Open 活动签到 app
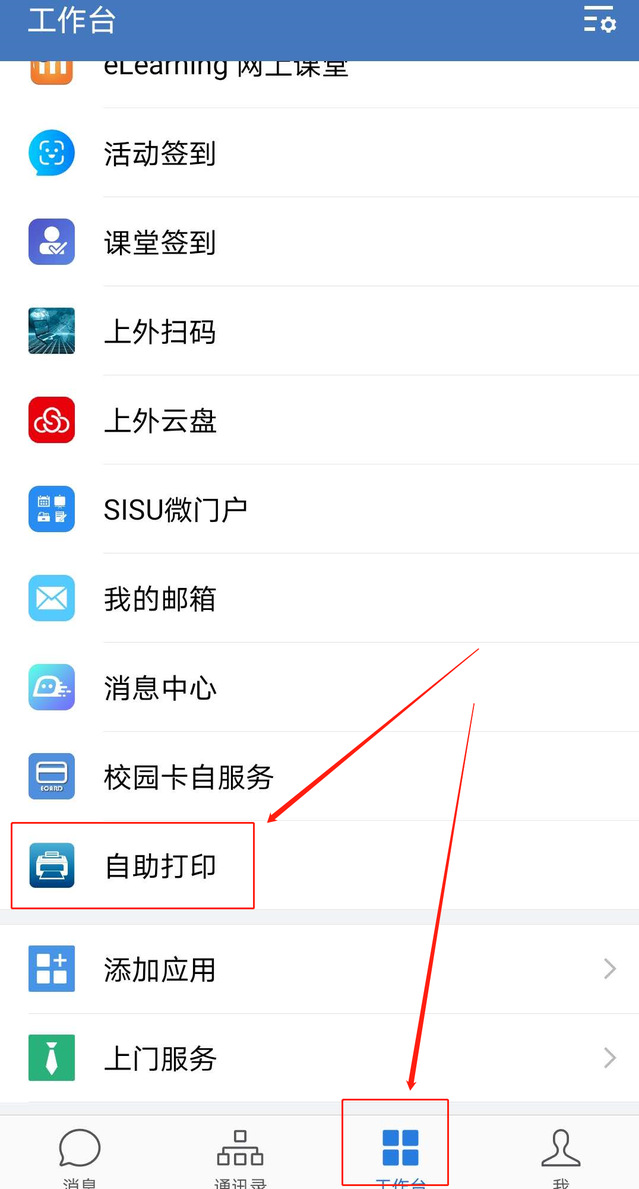Viewport: 639px width, 1189px height. pos(160,153)
